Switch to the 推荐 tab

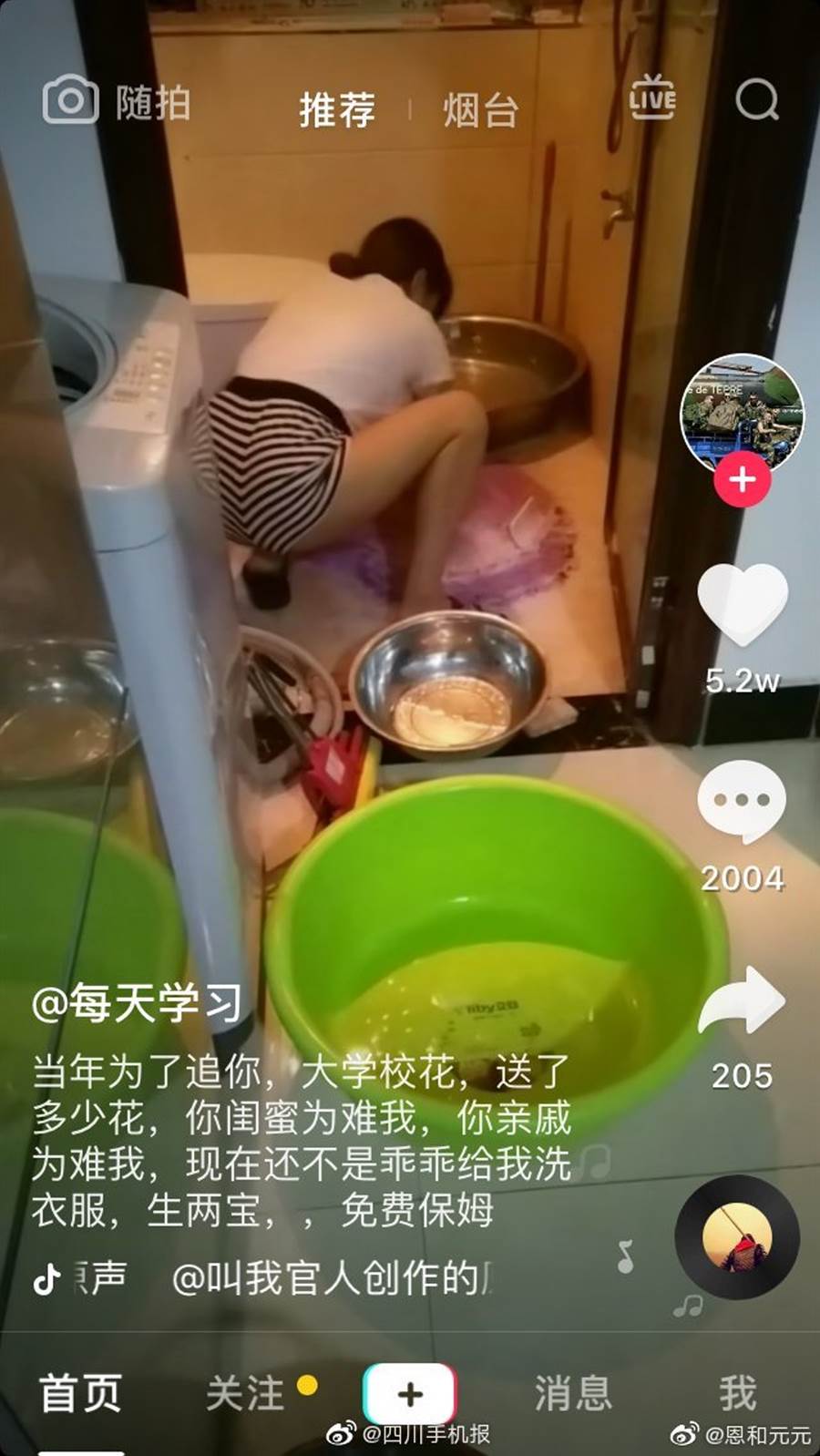(337, 110)
